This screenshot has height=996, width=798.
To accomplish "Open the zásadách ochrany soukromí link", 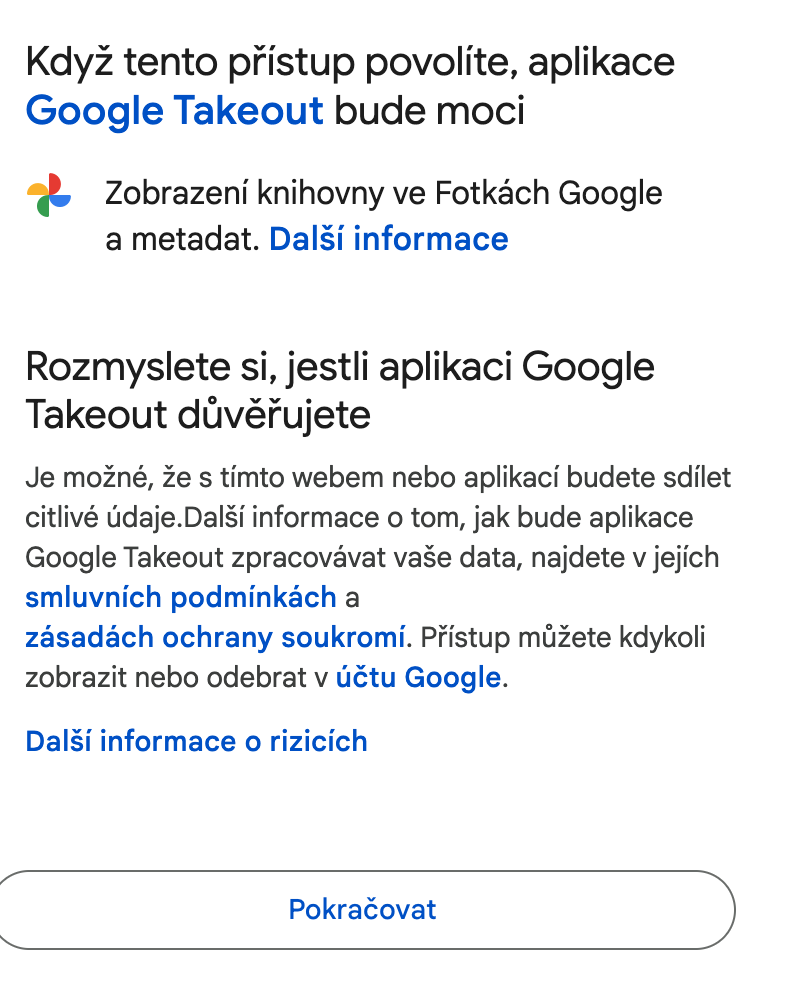I will click(216, 637).
